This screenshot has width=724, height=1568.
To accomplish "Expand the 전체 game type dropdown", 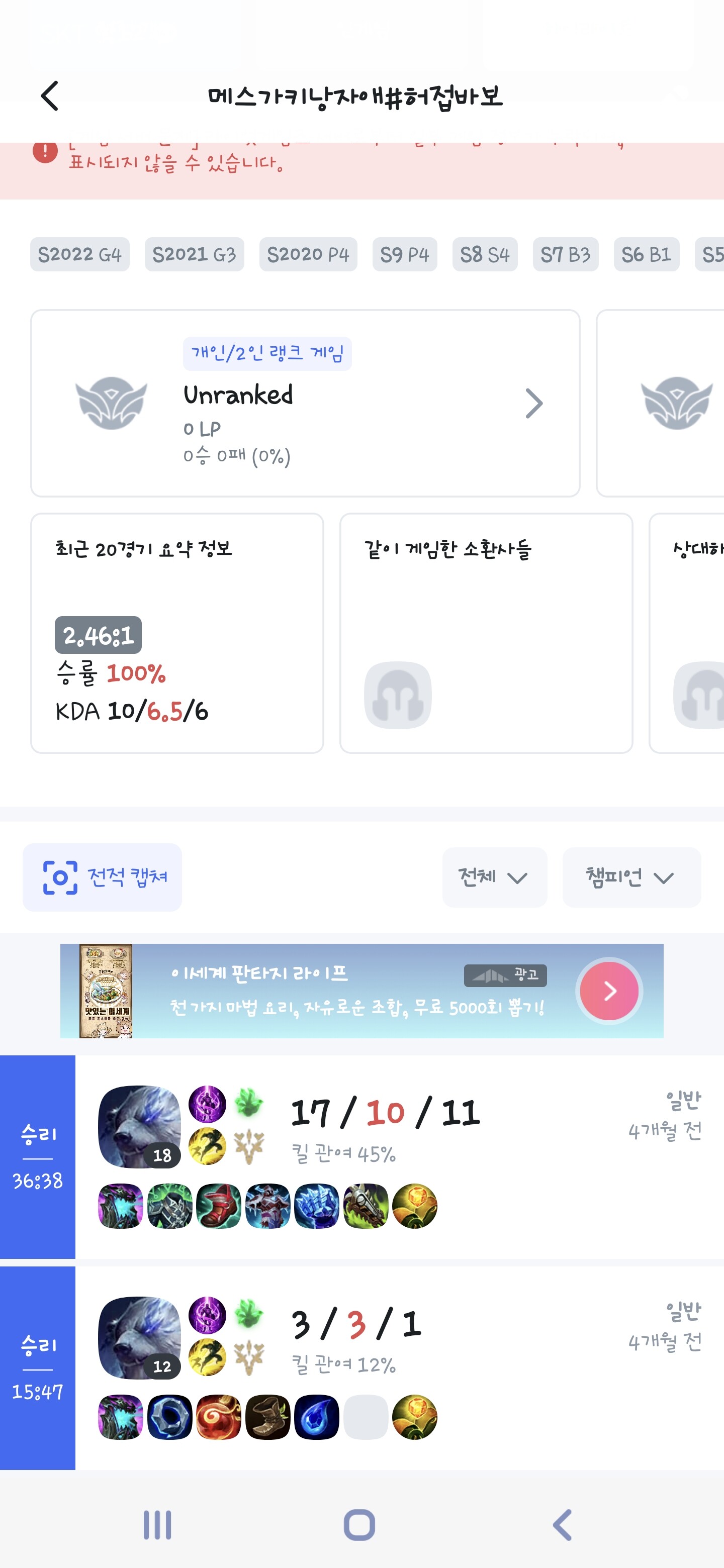I will [494, 877].
